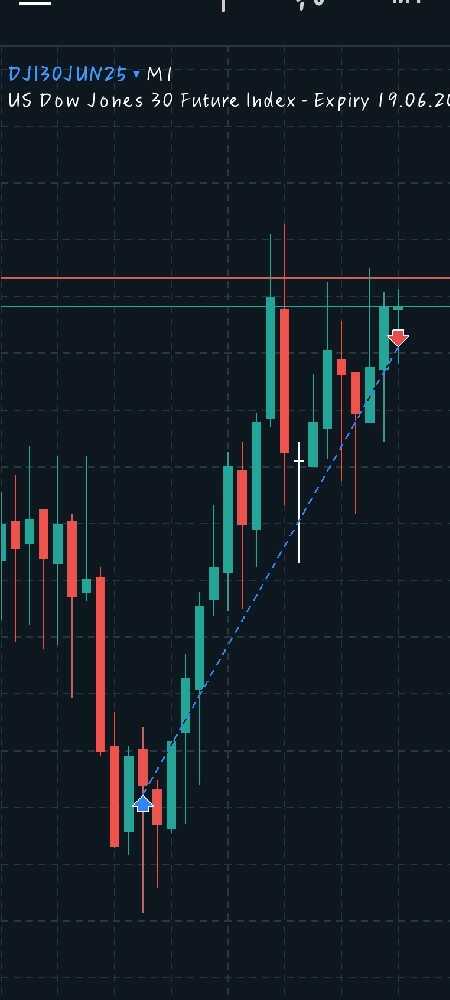This screenshot has width=450, height=1000.
Task: Open the DJI30JUN25 symbol dropdown
Action: [x=73, y=74]
